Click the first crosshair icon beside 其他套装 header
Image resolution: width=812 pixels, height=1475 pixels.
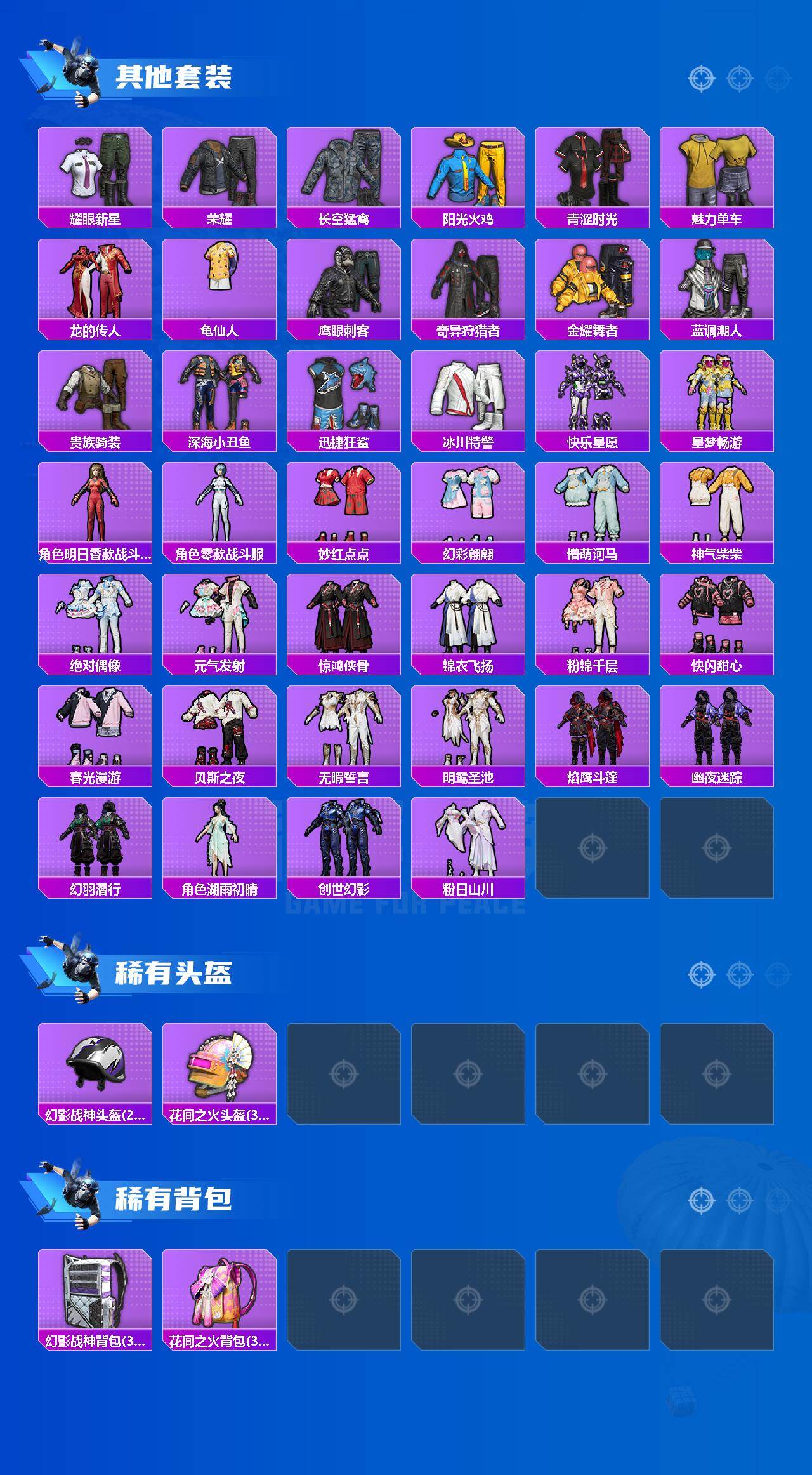pyautogui.click(x=700, y=79)
